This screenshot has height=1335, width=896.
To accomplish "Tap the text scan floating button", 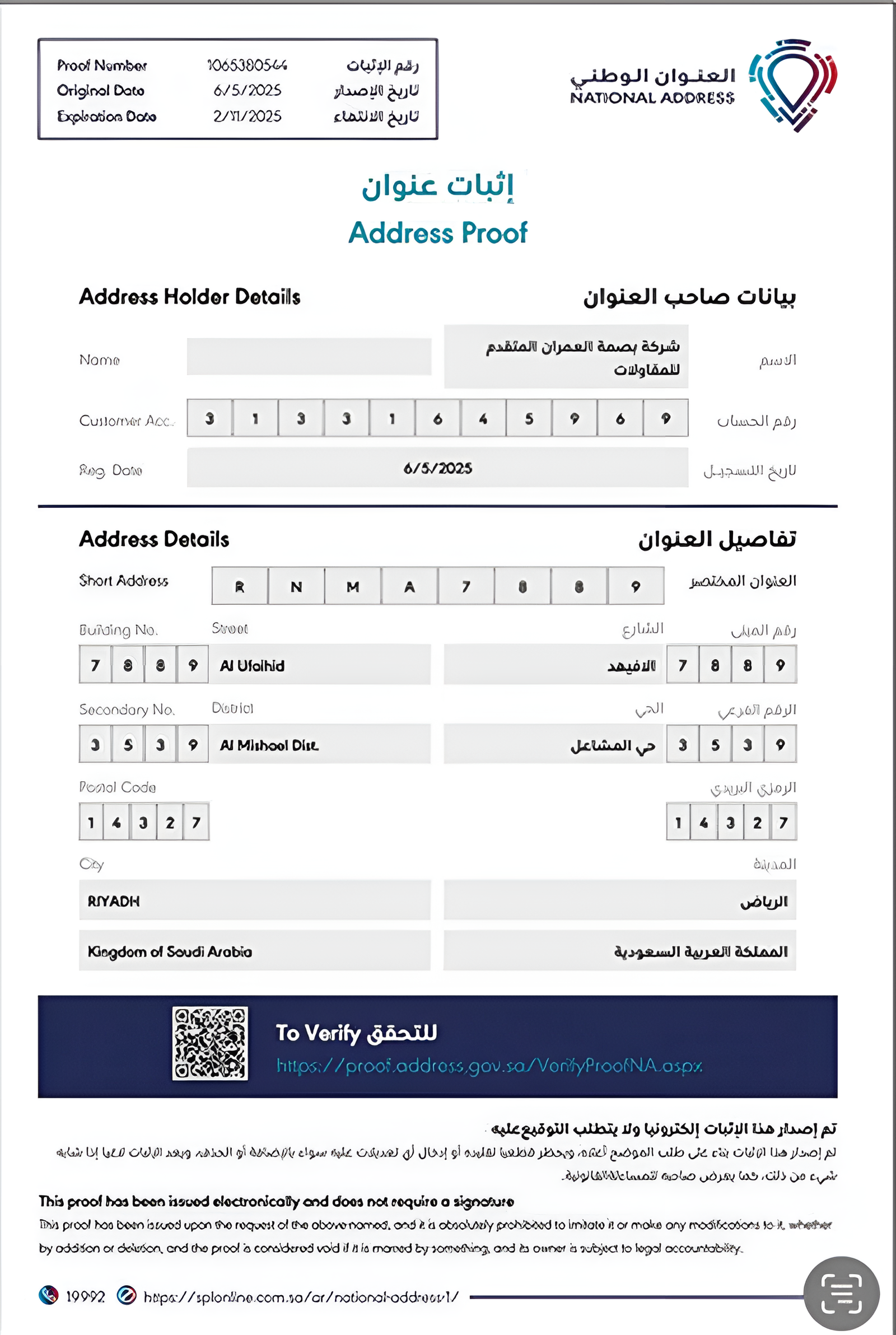I will click(841, 1293).
